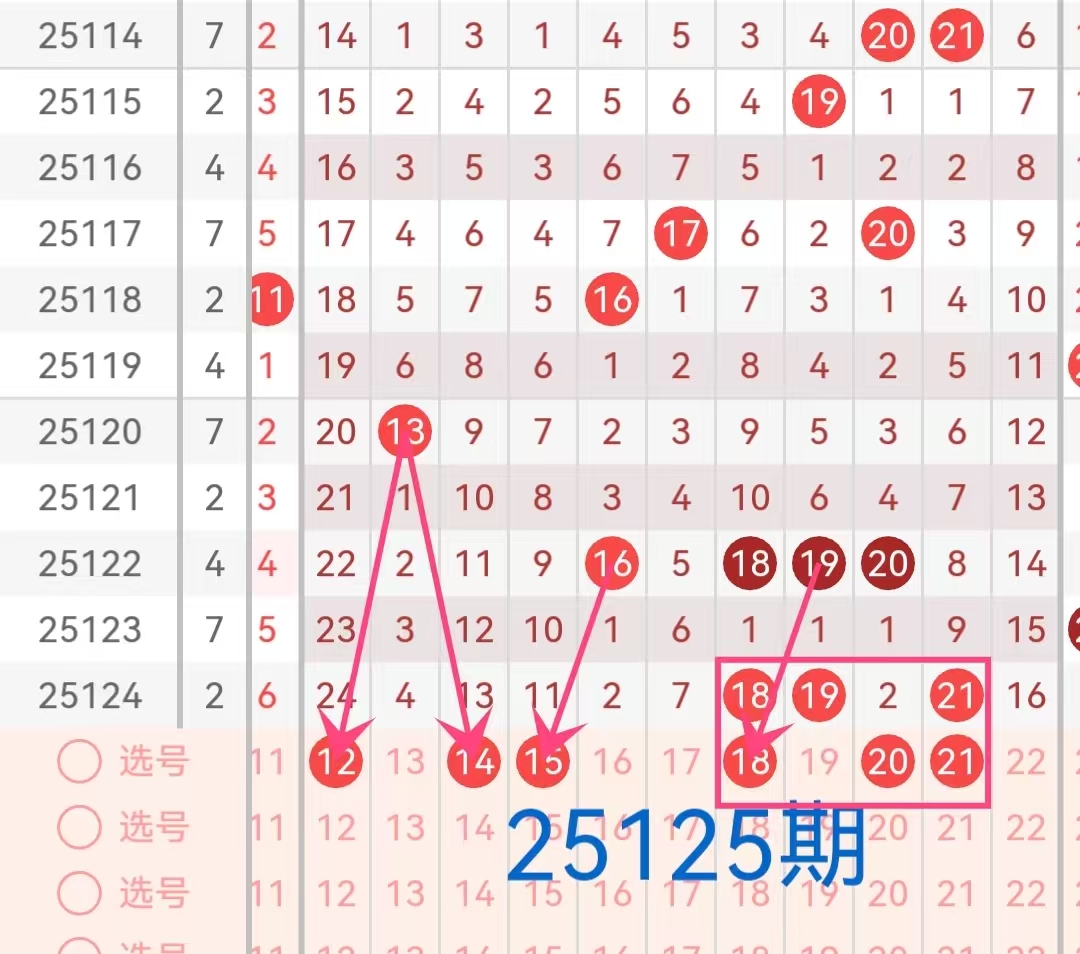Deselect number 18 in the selection row
1080x954 pixels.
click(x=750, y=763)
